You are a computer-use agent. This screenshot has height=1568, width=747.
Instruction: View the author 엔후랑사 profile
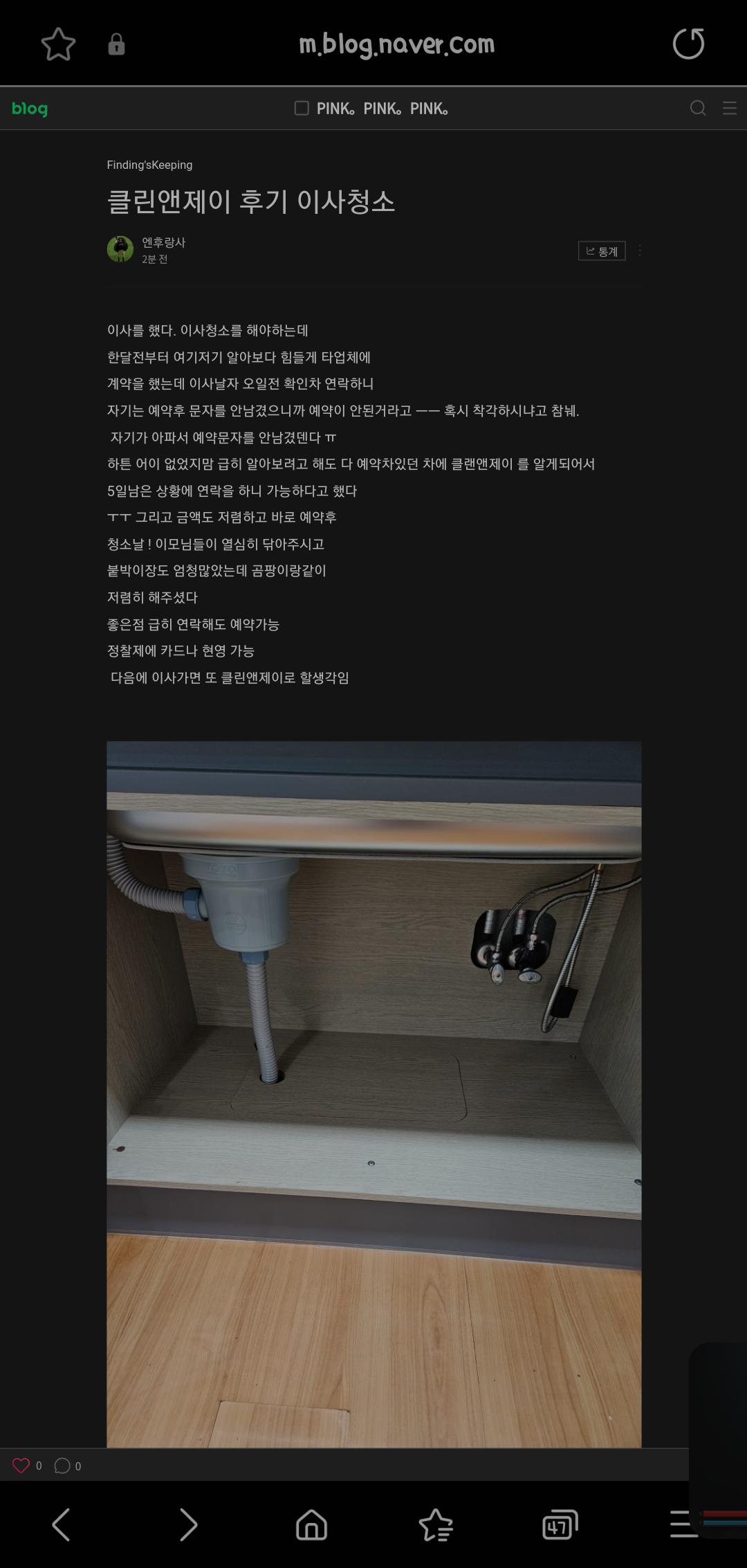coord(163,242)
